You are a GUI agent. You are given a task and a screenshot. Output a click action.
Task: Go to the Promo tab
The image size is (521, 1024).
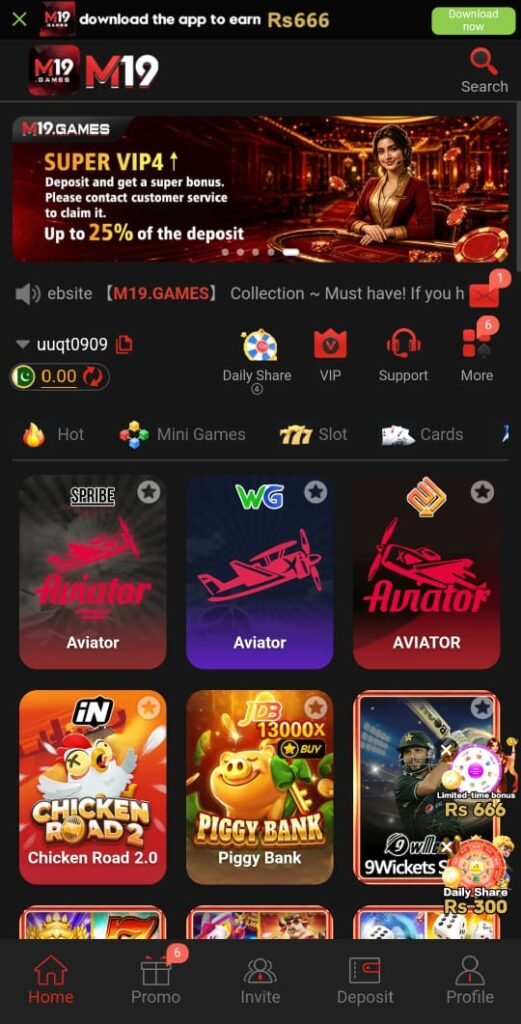coord(155,981)
